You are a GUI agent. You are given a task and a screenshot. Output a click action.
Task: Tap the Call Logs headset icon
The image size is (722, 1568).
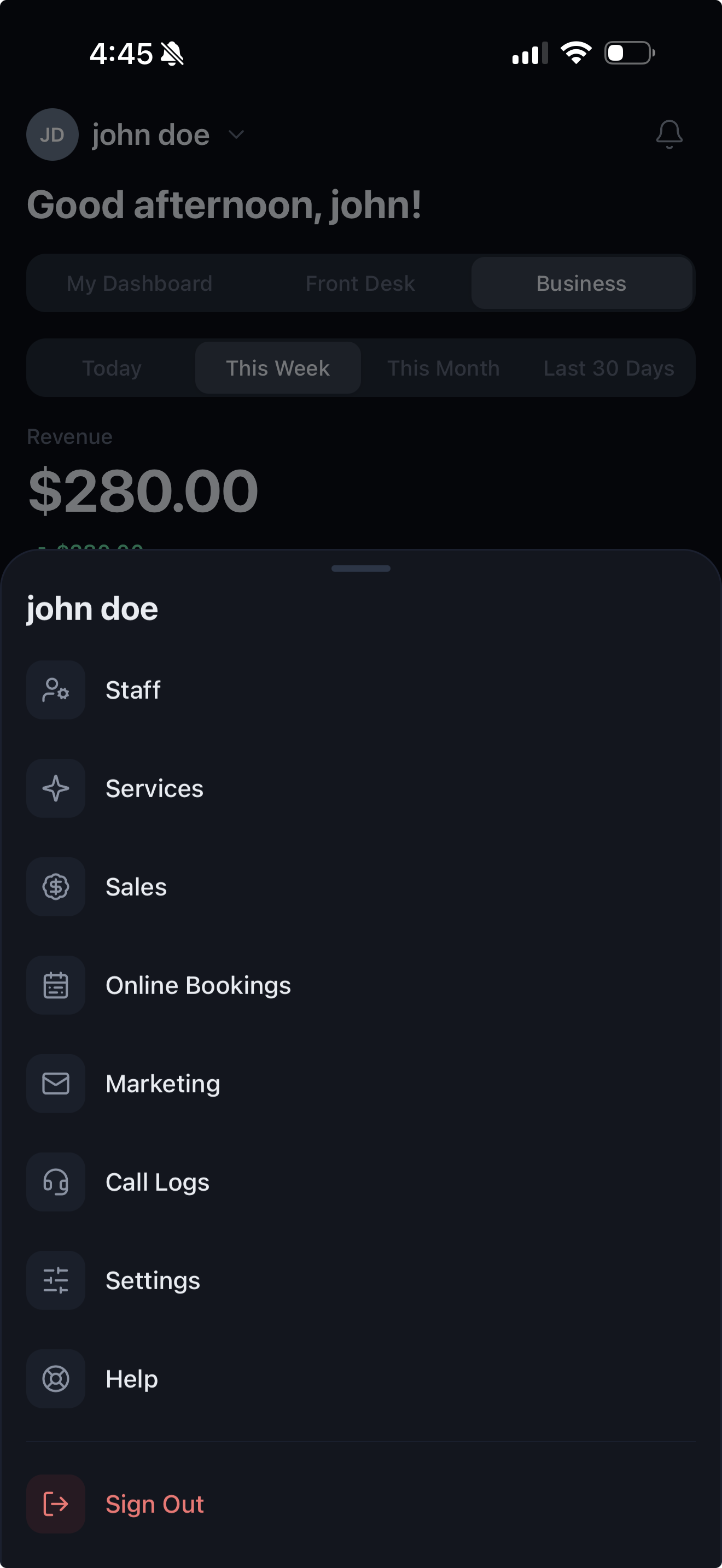pos(55,1181)
